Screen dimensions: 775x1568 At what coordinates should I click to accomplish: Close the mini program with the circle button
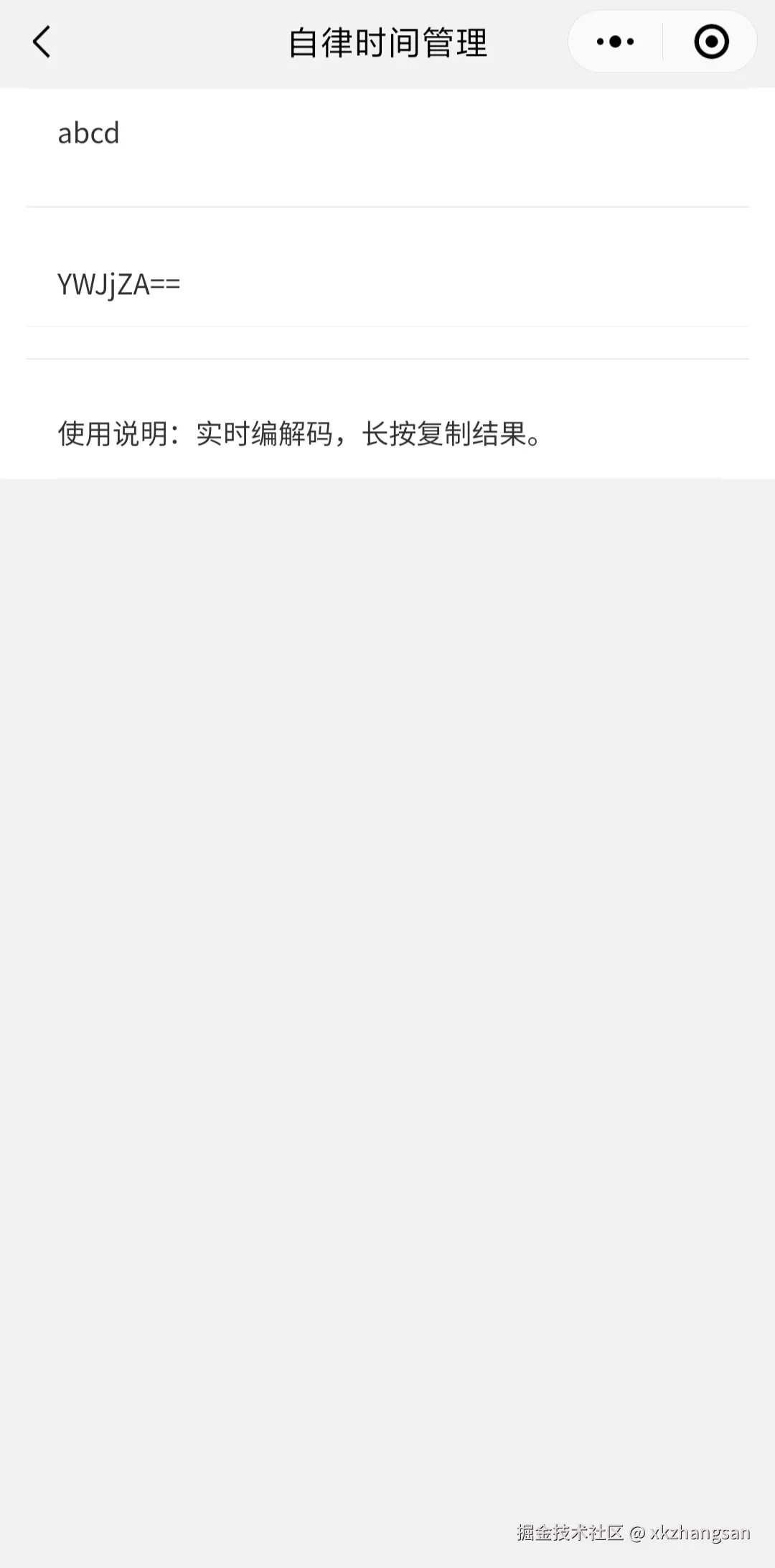coord(711,42)
